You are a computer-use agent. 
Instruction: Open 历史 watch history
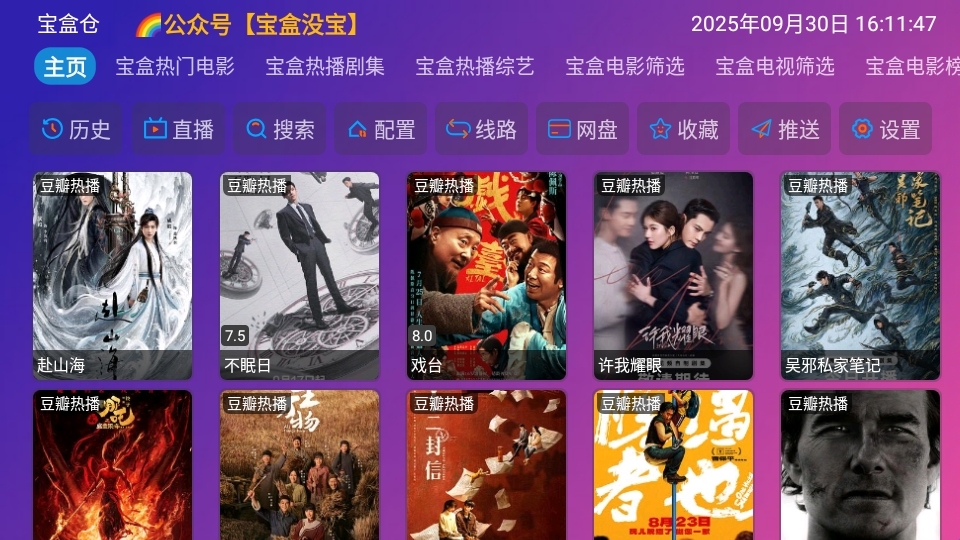76,129
